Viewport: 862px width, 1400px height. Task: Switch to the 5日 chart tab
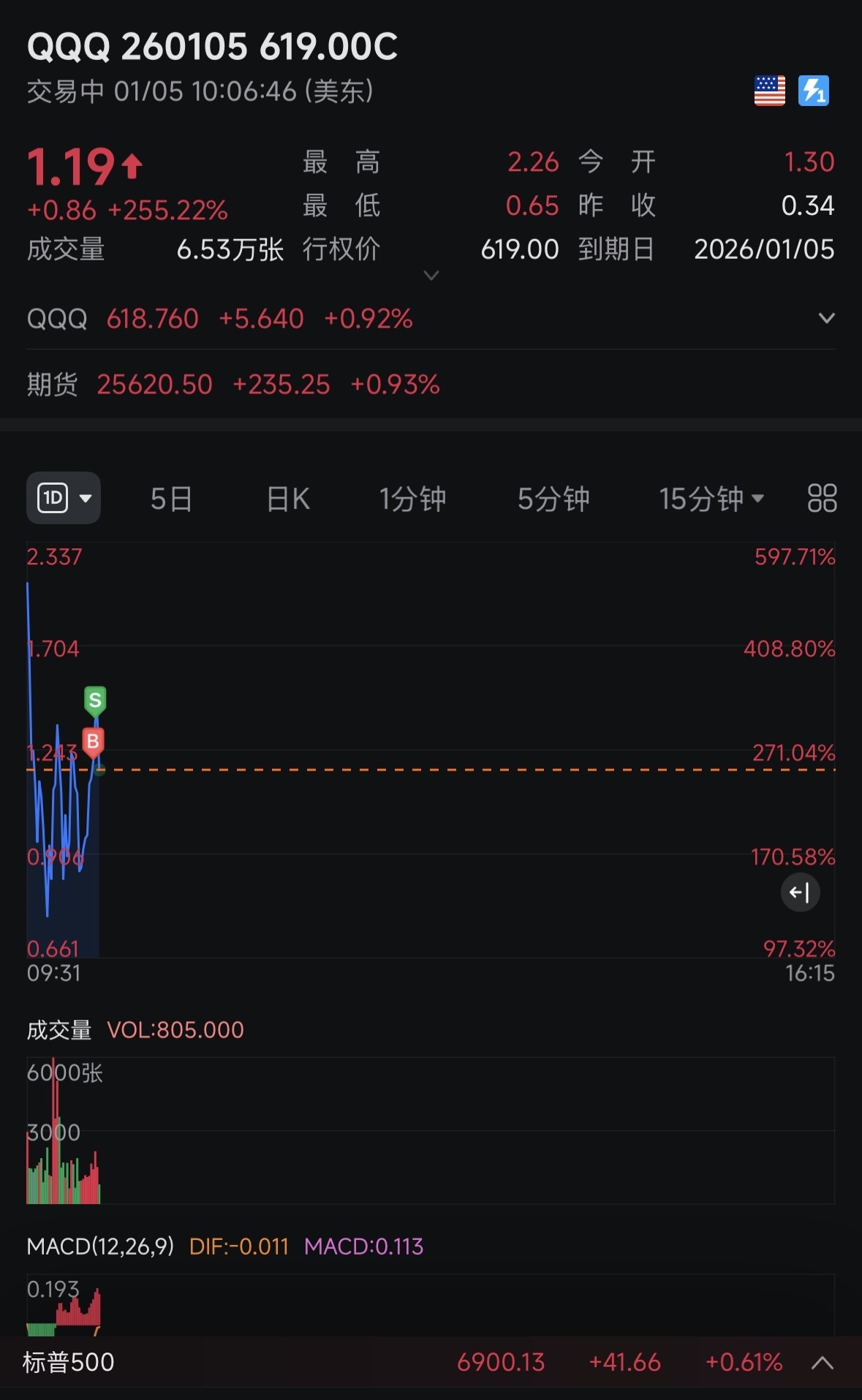point(171,499)
